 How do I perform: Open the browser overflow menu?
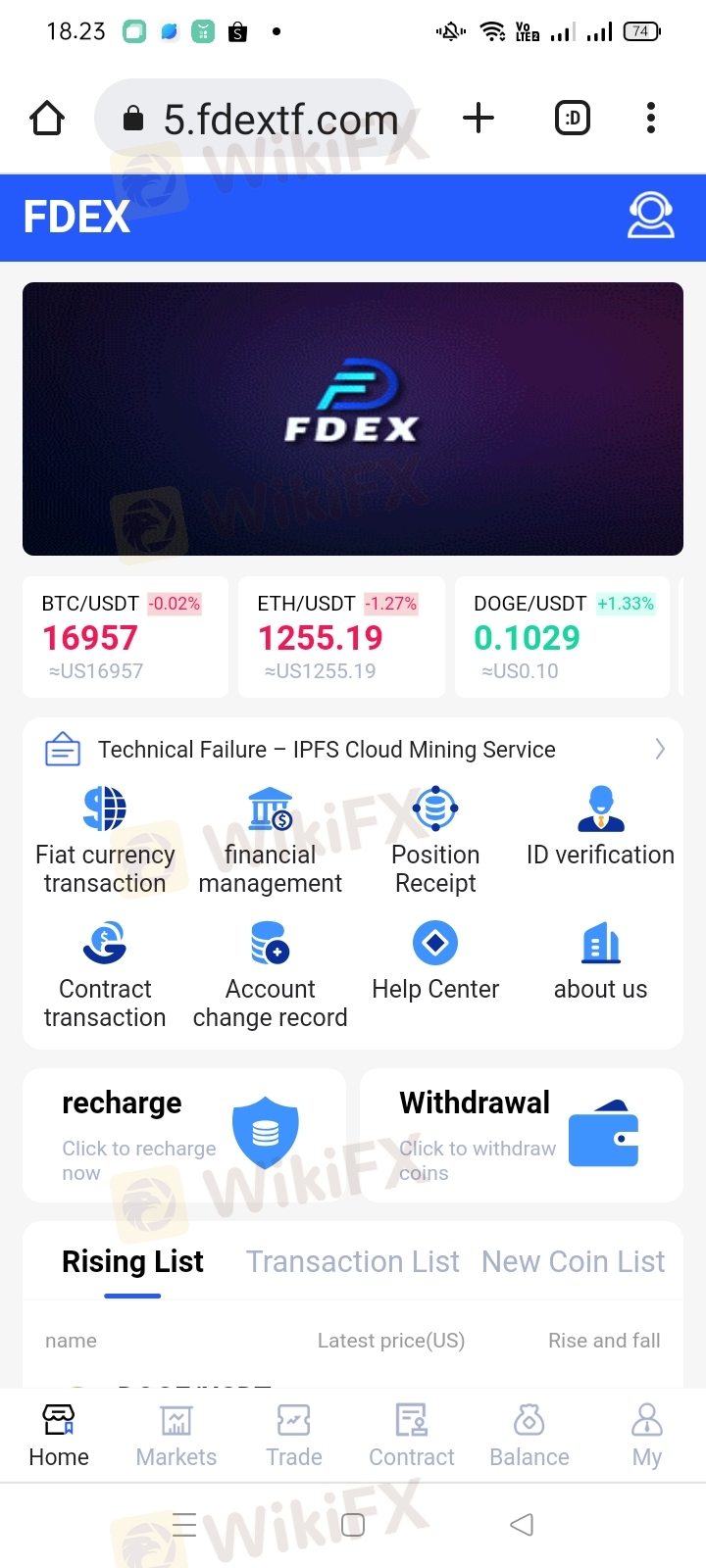[651, 119]
